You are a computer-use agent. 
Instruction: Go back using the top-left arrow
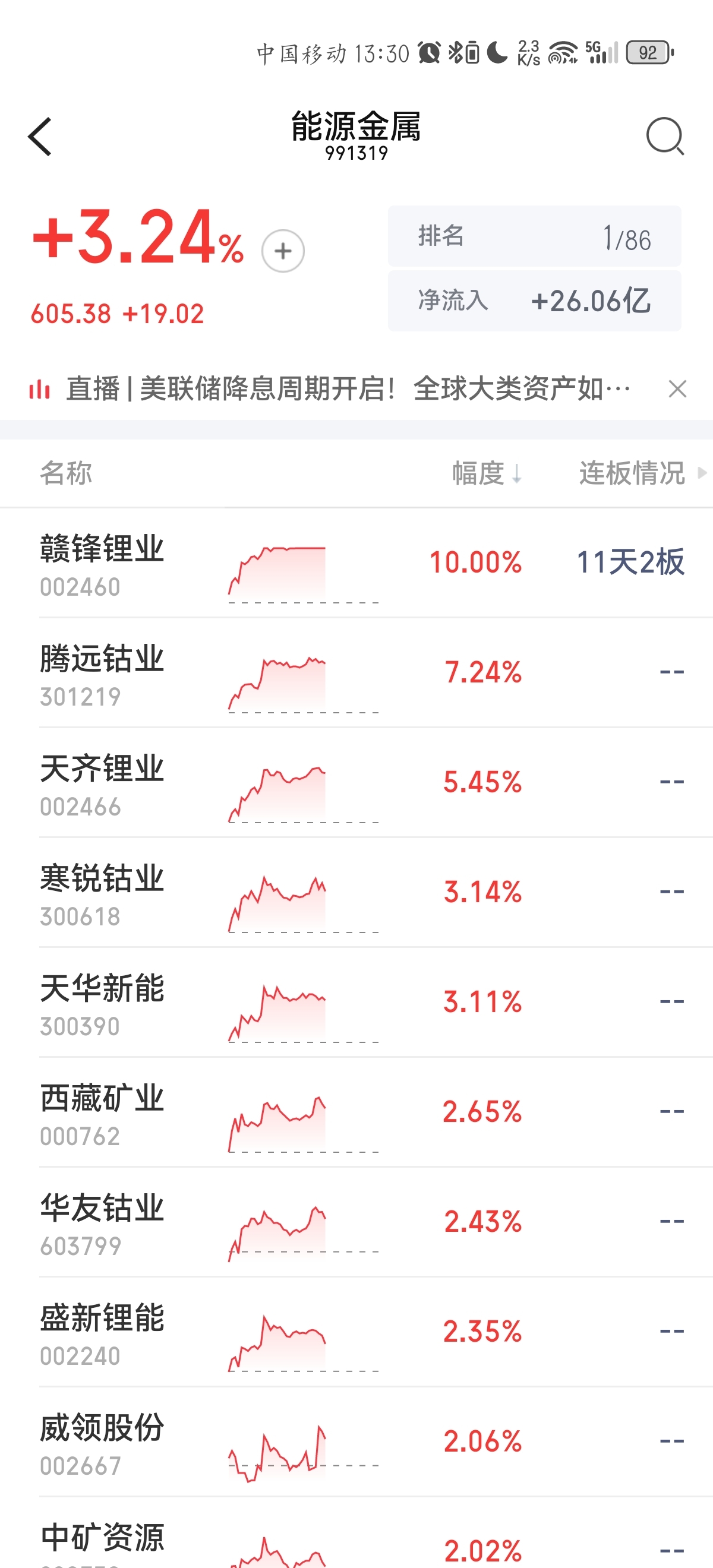coord(40,137)
